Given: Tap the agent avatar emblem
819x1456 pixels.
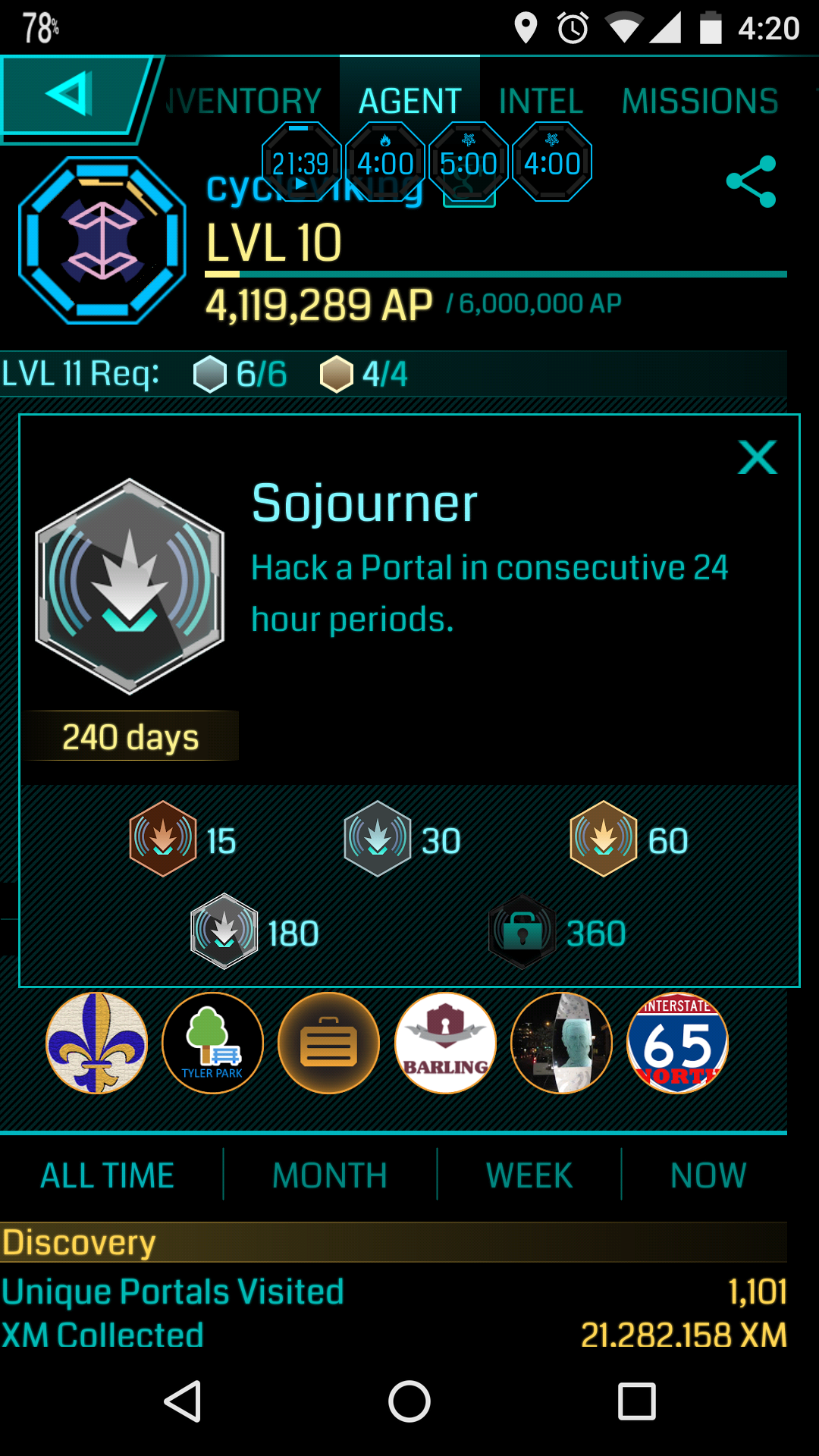Looking at the screenshot, I should pyautogui.click(x=102, y=240).
